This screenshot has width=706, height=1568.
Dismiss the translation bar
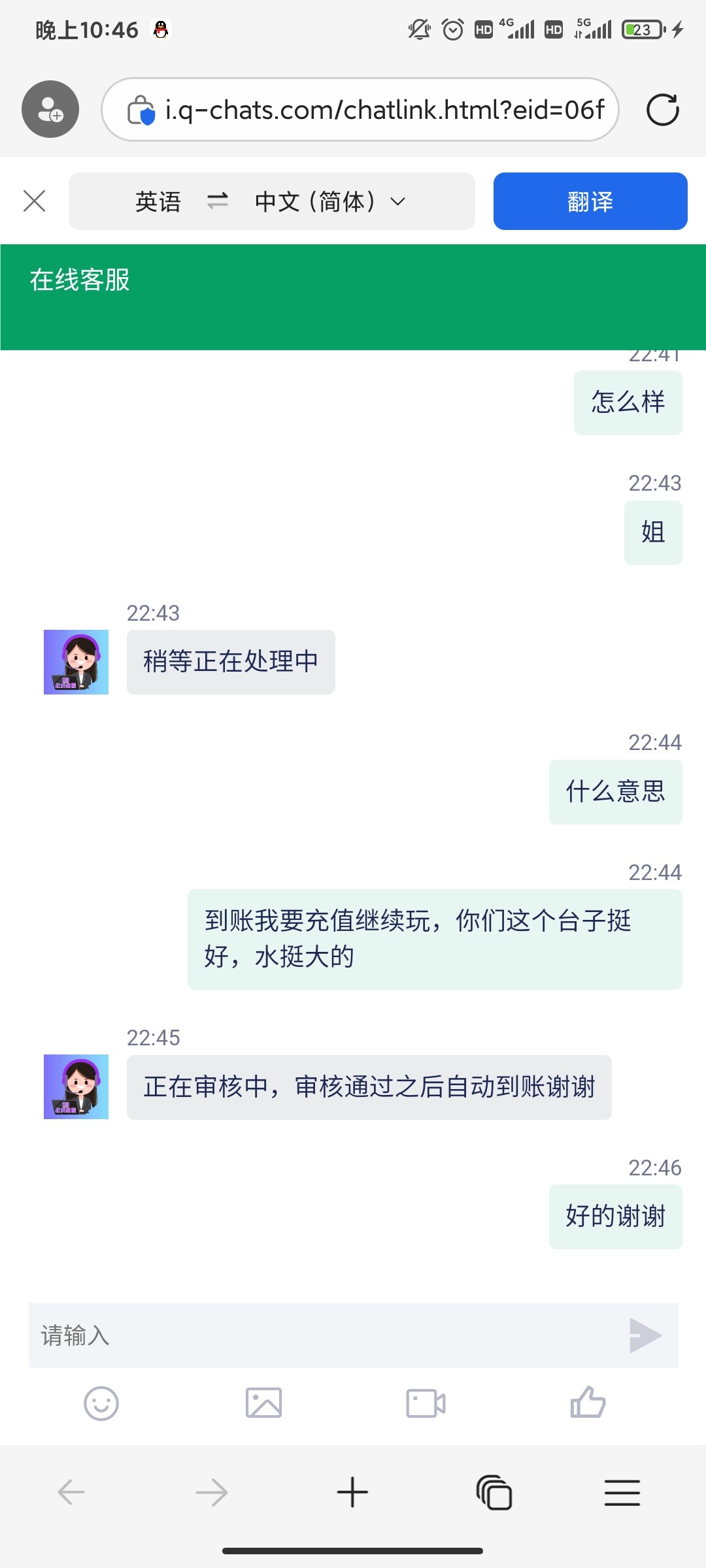click(34, 201)
